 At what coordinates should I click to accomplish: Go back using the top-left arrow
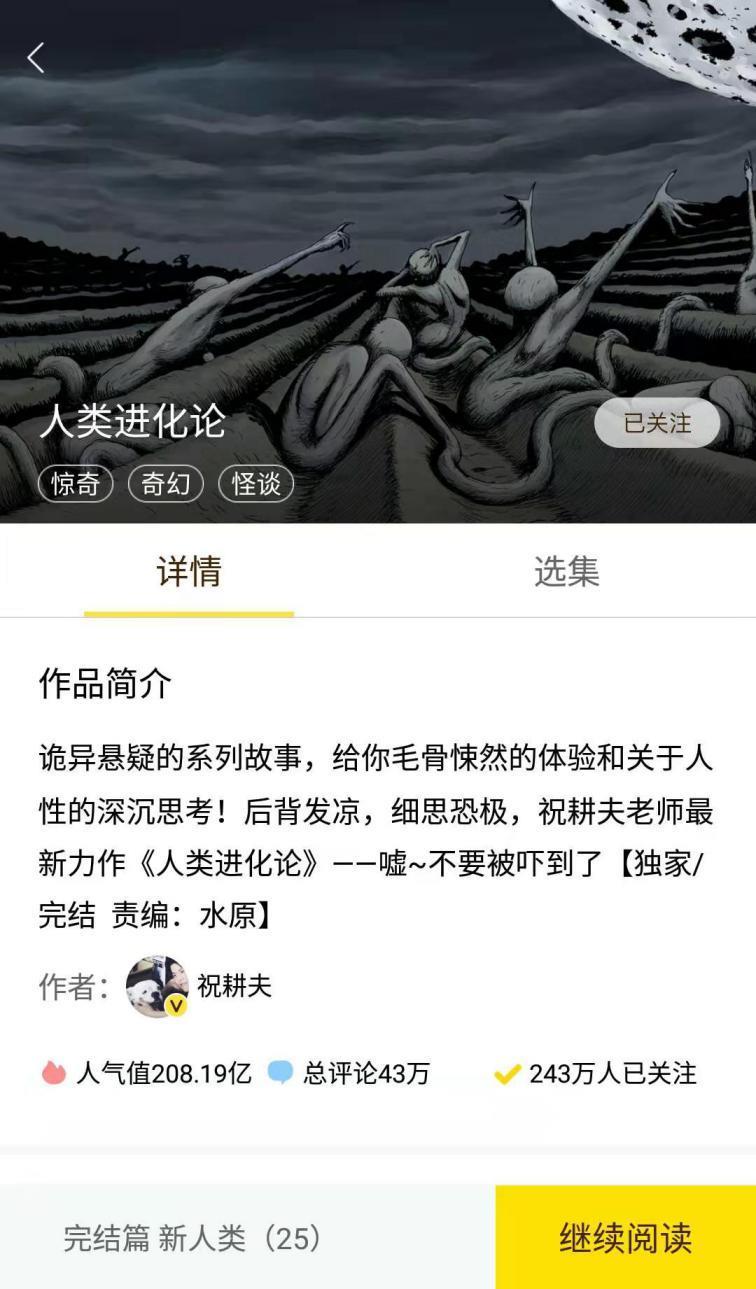coord(36,58)
